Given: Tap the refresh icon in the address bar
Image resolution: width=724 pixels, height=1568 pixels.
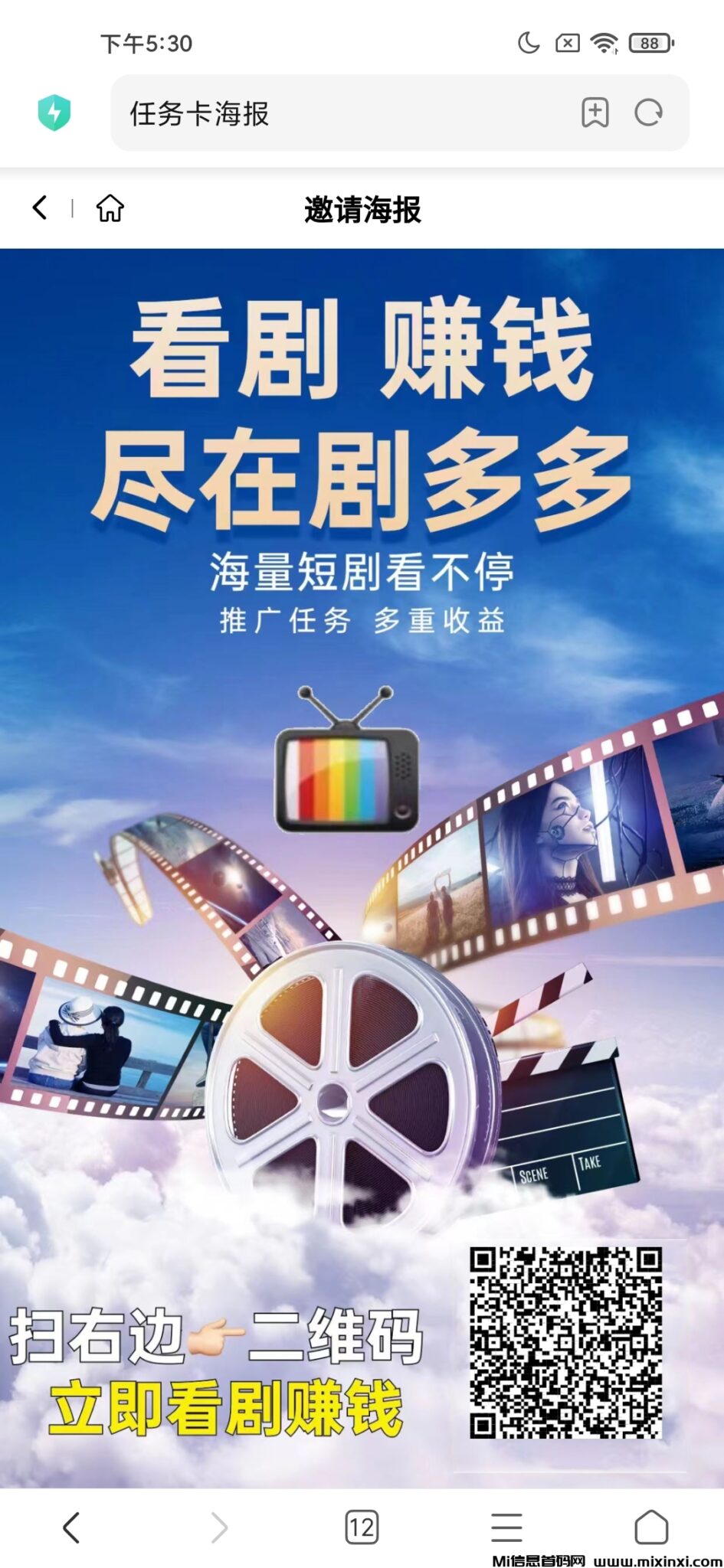Looking at the screenshot, I should click(647, 115).
